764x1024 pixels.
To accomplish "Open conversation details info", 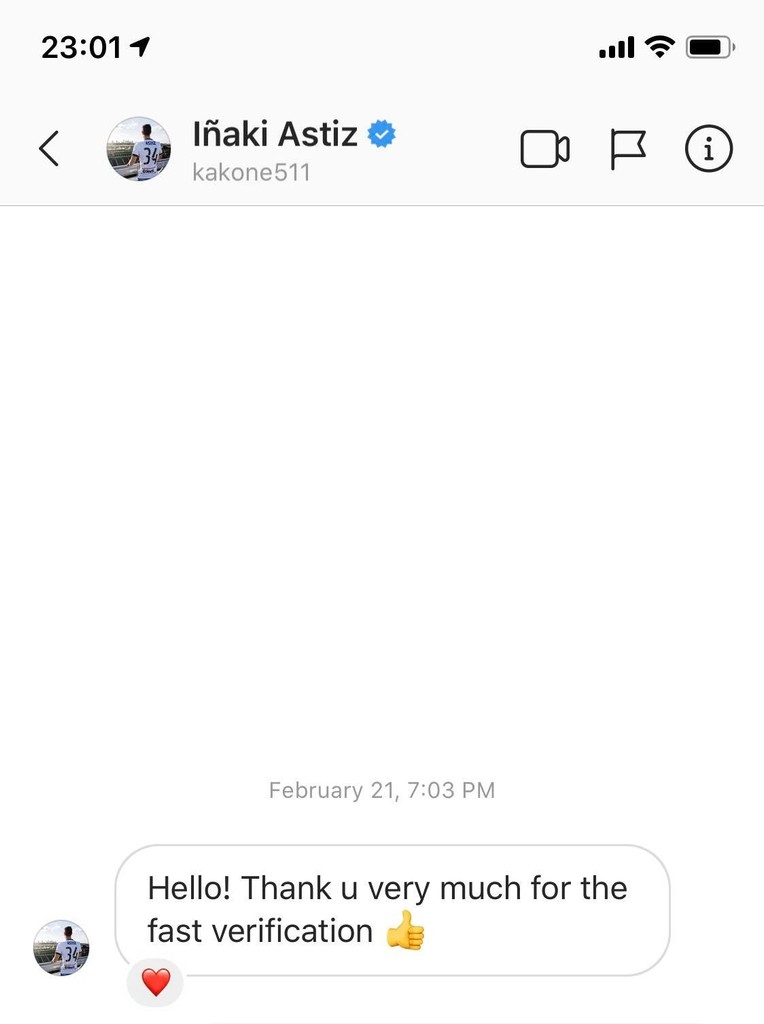I will click(x=708, y=150).
